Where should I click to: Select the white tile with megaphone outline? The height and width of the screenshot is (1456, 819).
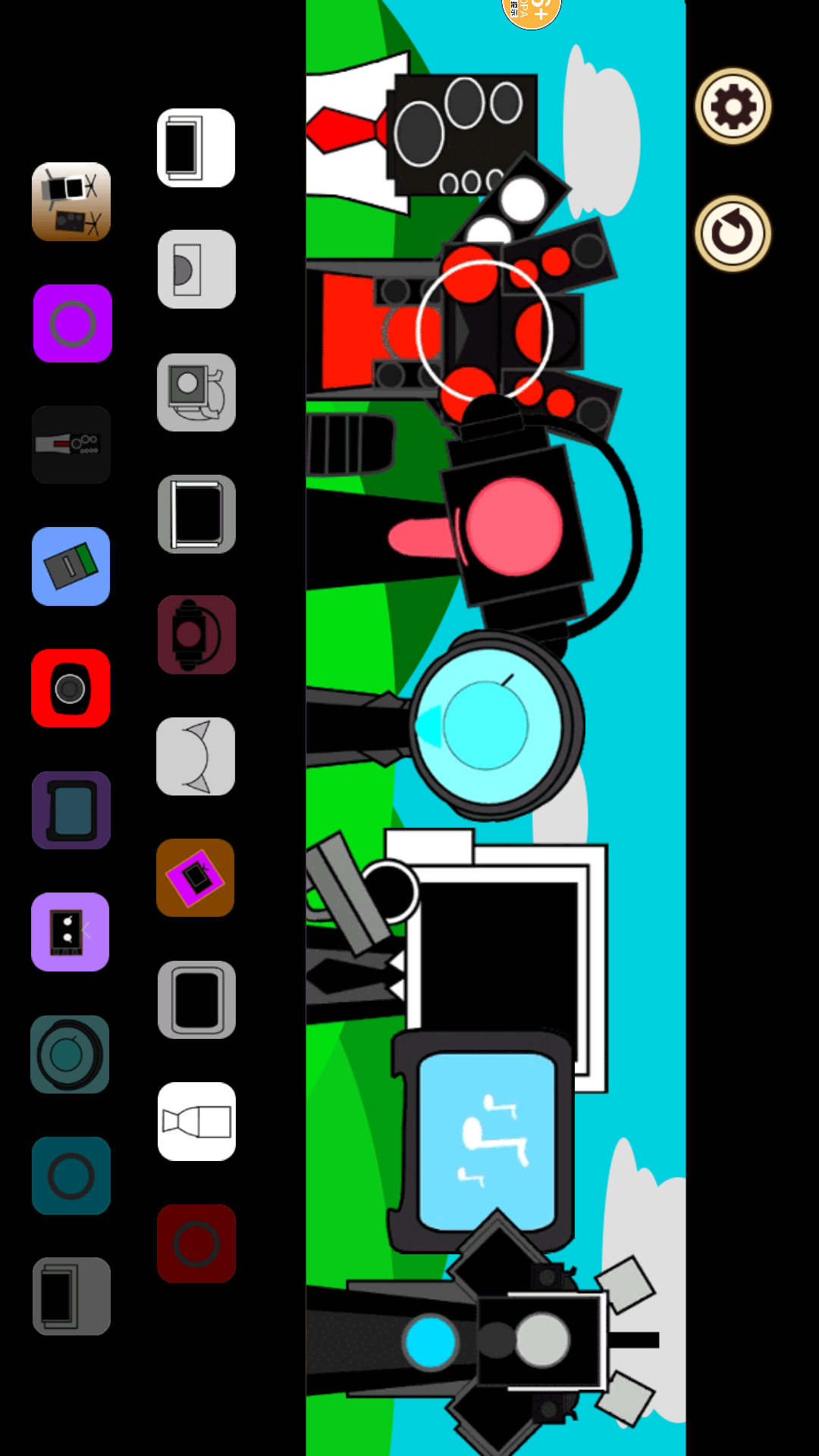click(x=196, y=1122)
